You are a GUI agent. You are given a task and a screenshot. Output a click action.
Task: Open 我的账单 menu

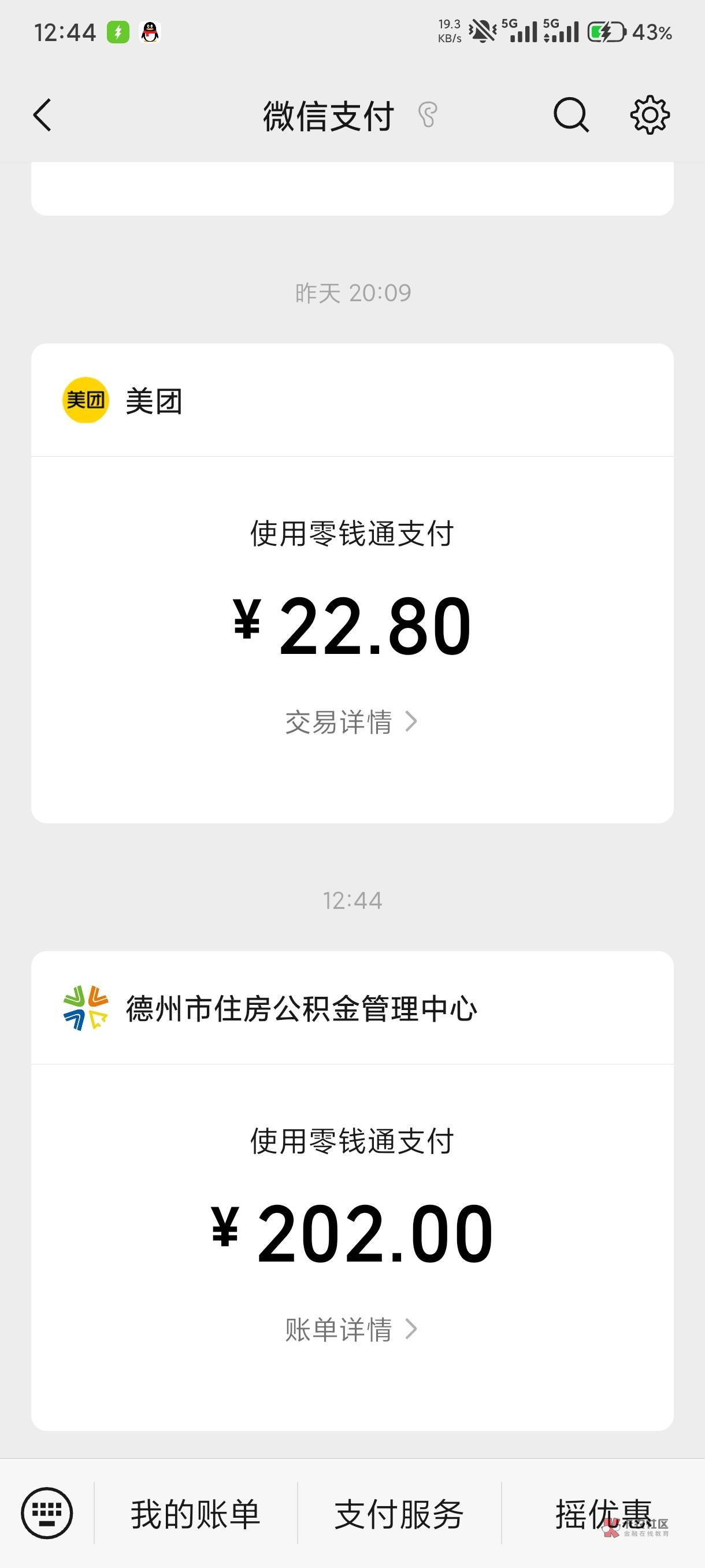pyautogui.click(x=195, y=1514)
